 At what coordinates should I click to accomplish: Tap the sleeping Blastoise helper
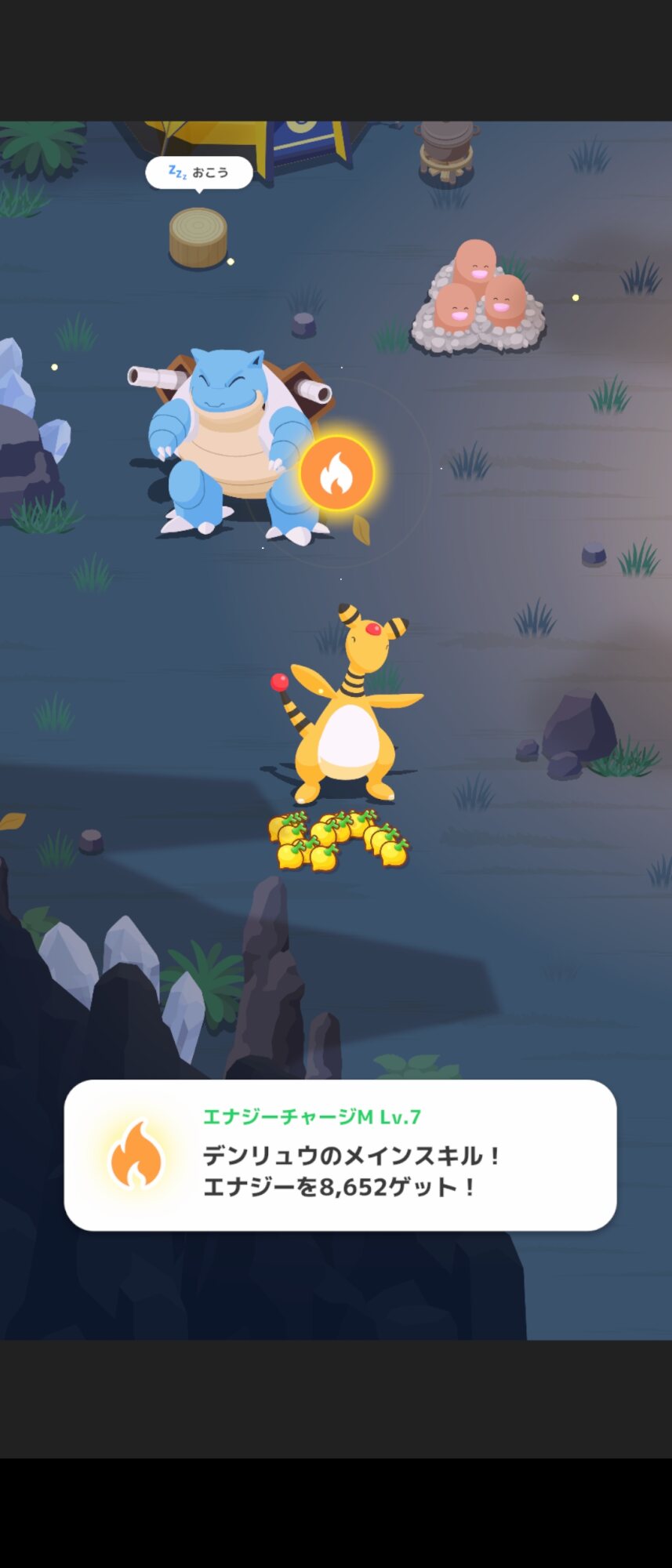tap(231, 445)
